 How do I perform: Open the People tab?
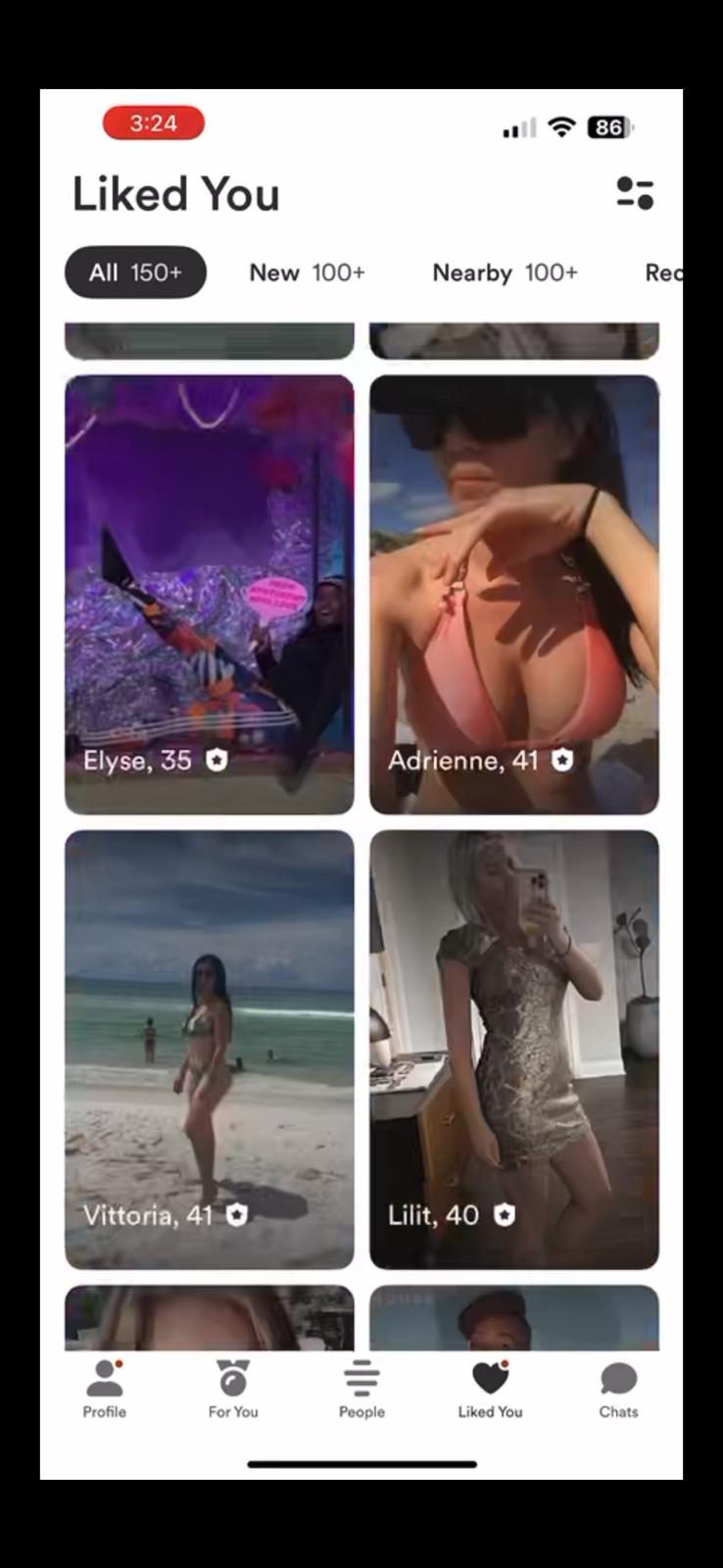coord(361,1389)
